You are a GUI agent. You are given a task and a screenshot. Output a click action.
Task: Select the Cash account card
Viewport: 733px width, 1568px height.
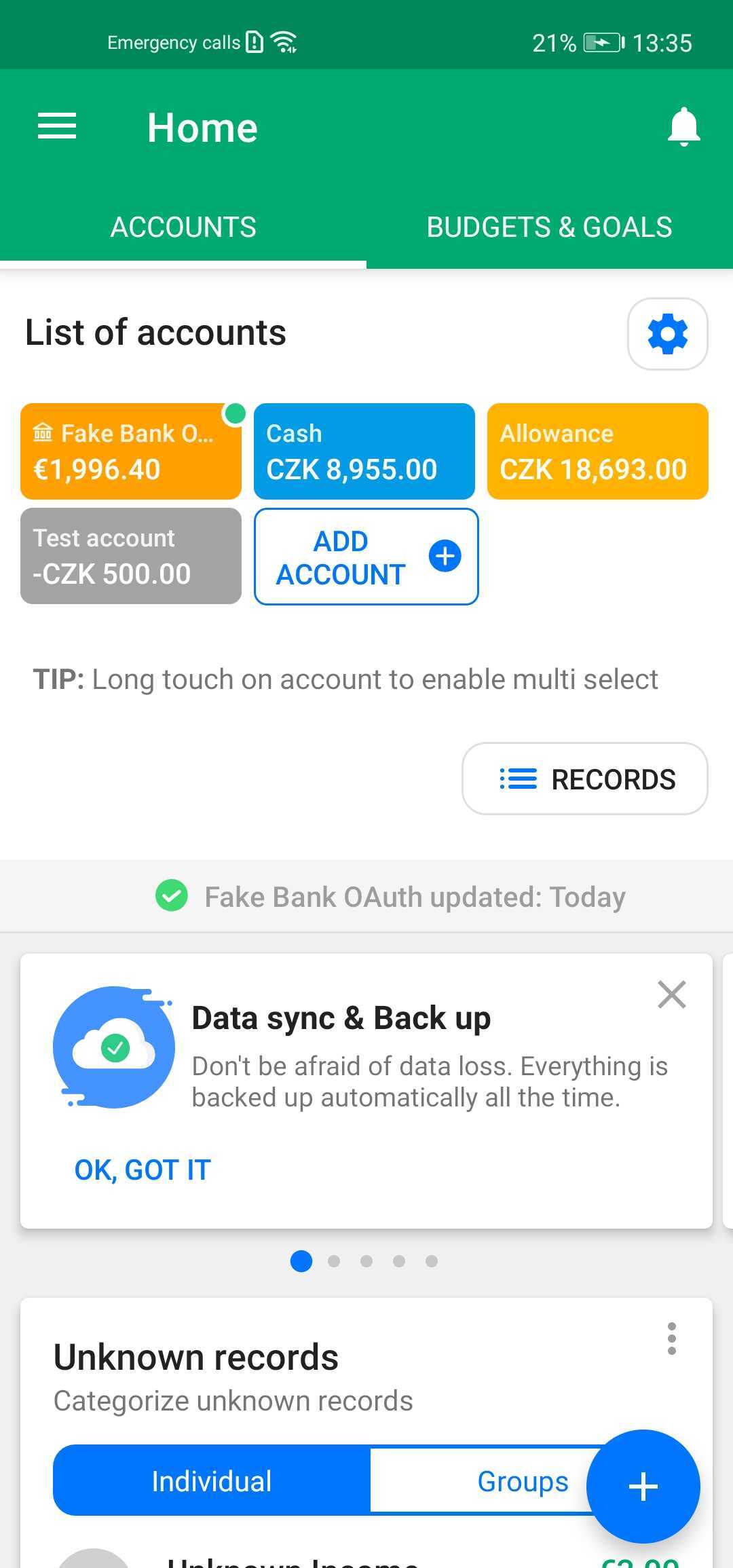click(x=364, y=451)
